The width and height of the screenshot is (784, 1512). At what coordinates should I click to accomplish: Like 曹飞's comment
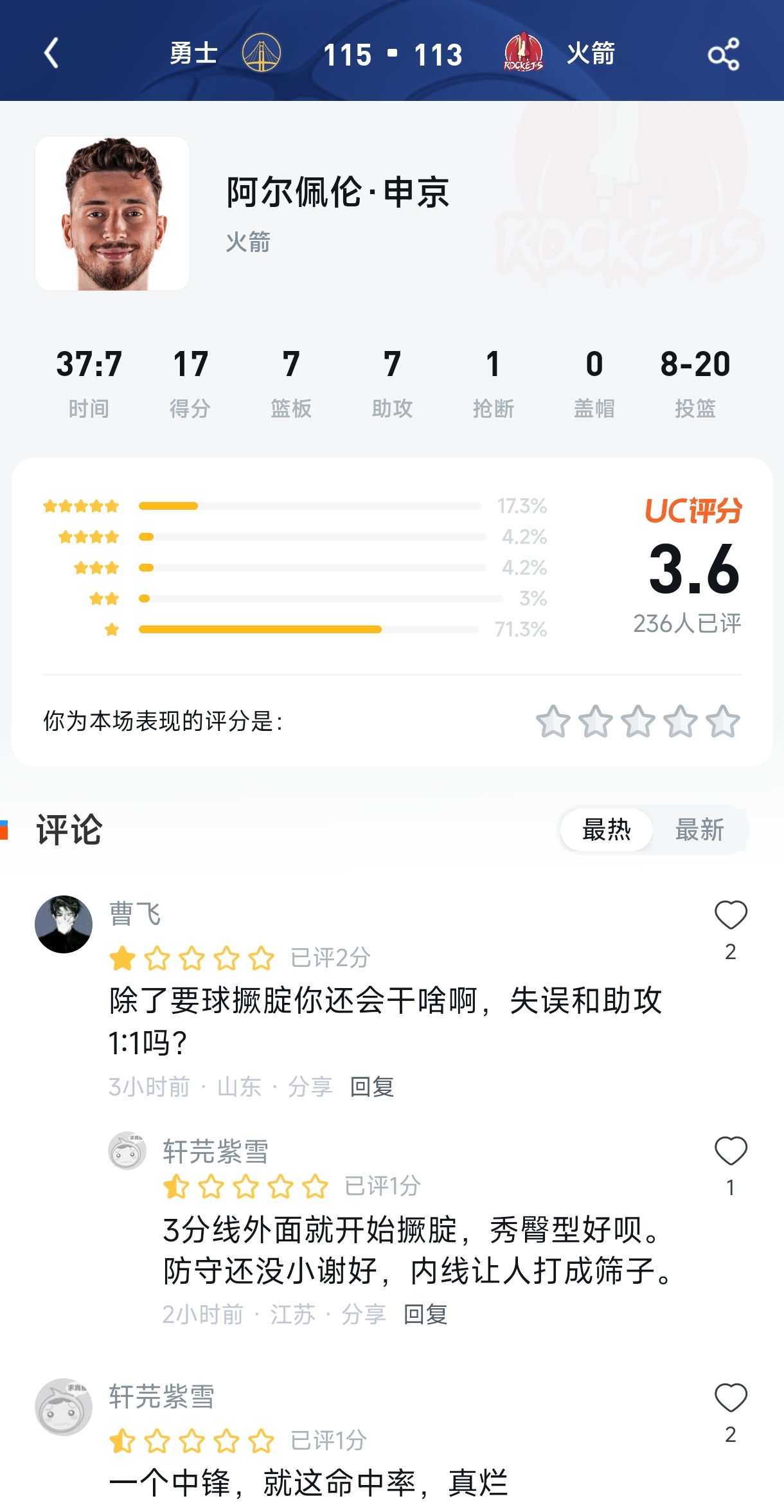[731, 915]
